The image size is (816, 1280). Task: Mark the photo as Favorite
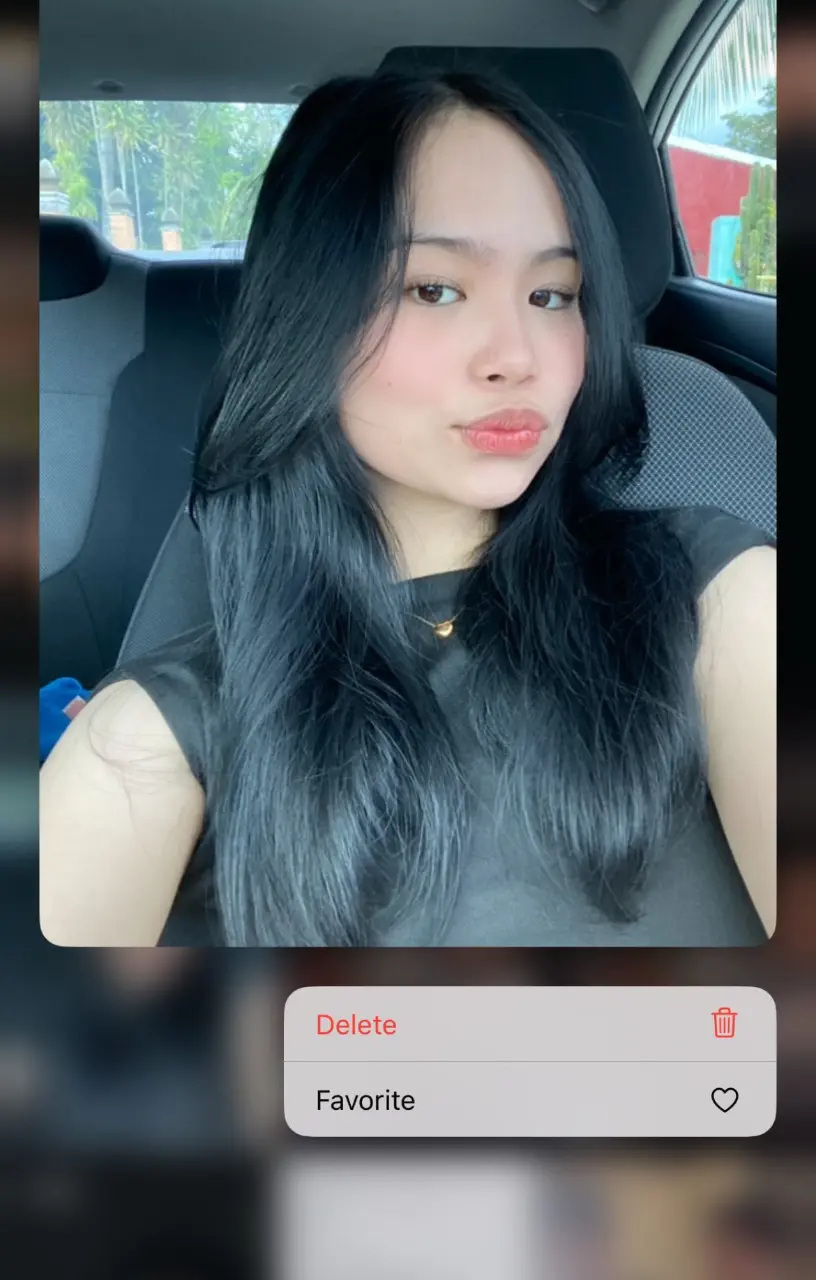point(530,1099)
